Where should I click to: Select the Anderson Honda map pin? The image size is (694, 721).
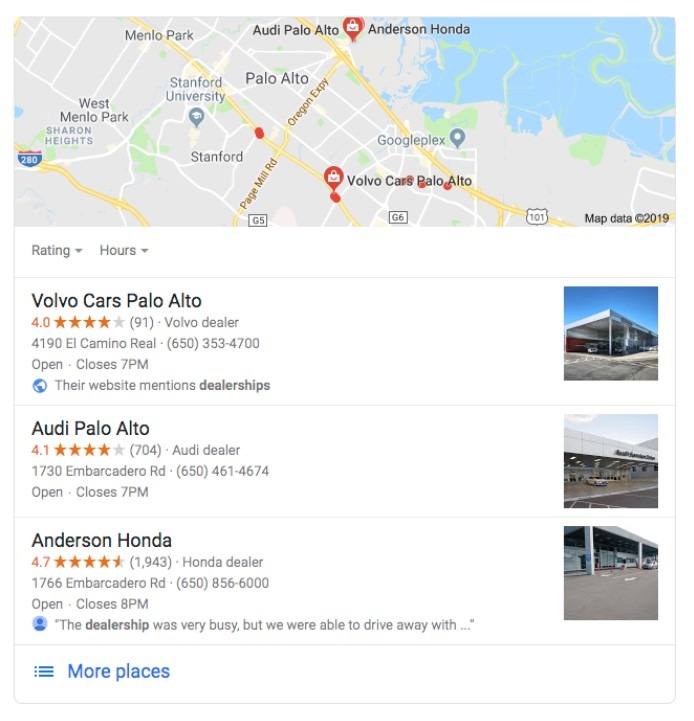[352, 27]
